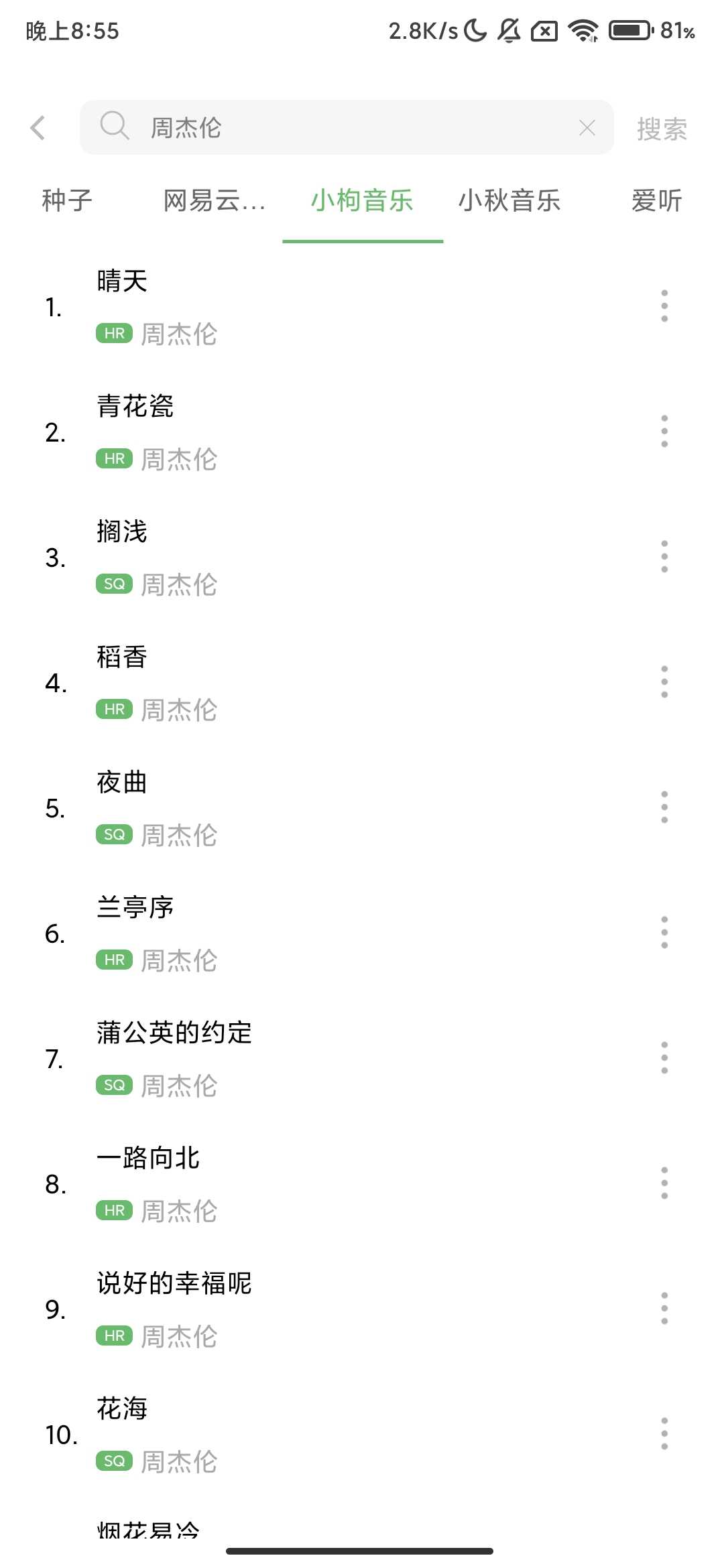Open more options for 搁浅
Viewport: 724px width, 1568px height.
click(x=664, y=557)
